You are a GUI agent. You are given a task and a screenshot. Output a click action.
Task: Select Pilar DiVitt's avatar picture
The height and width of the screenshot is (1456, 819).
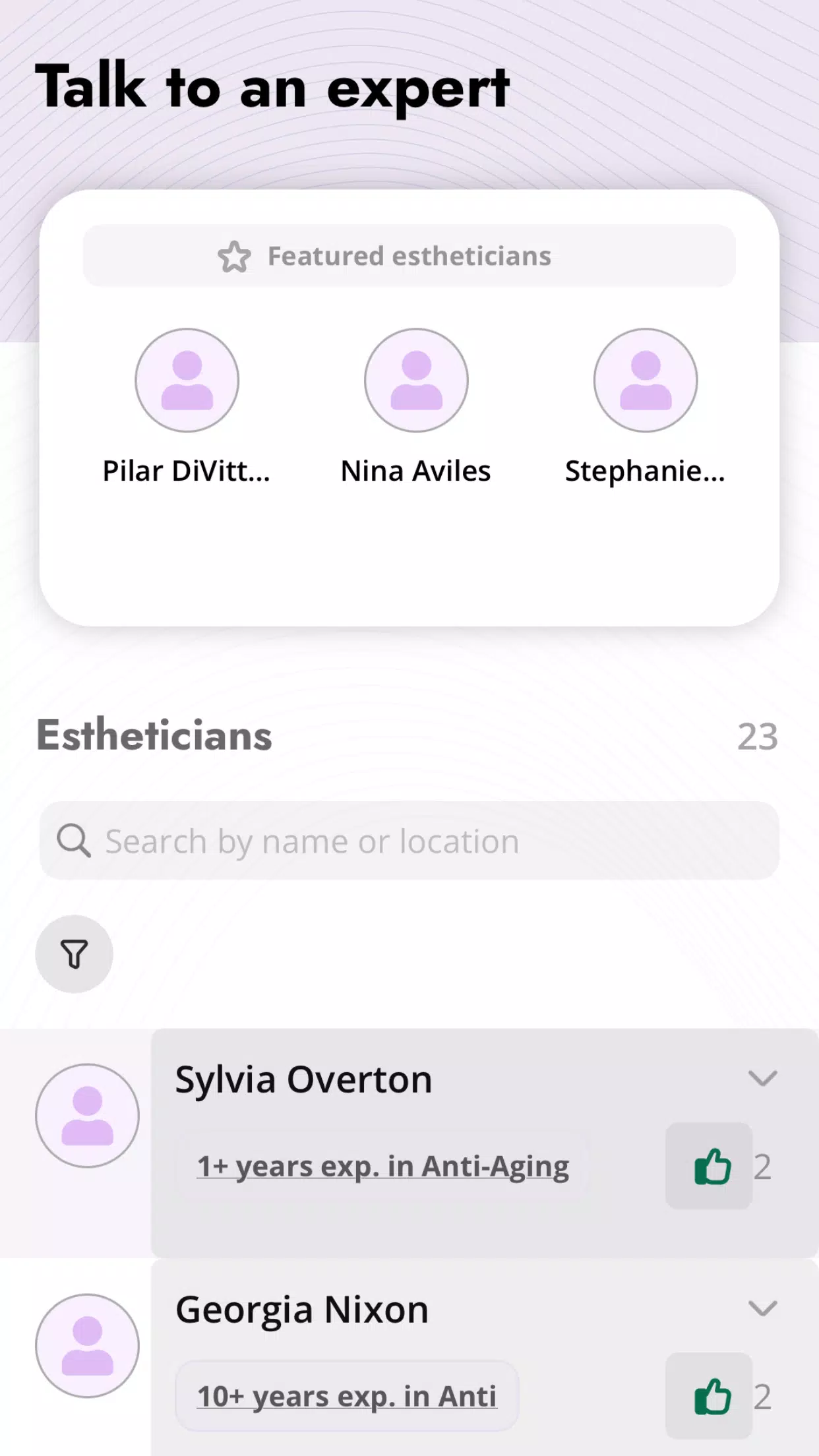(x=187, y=380)
